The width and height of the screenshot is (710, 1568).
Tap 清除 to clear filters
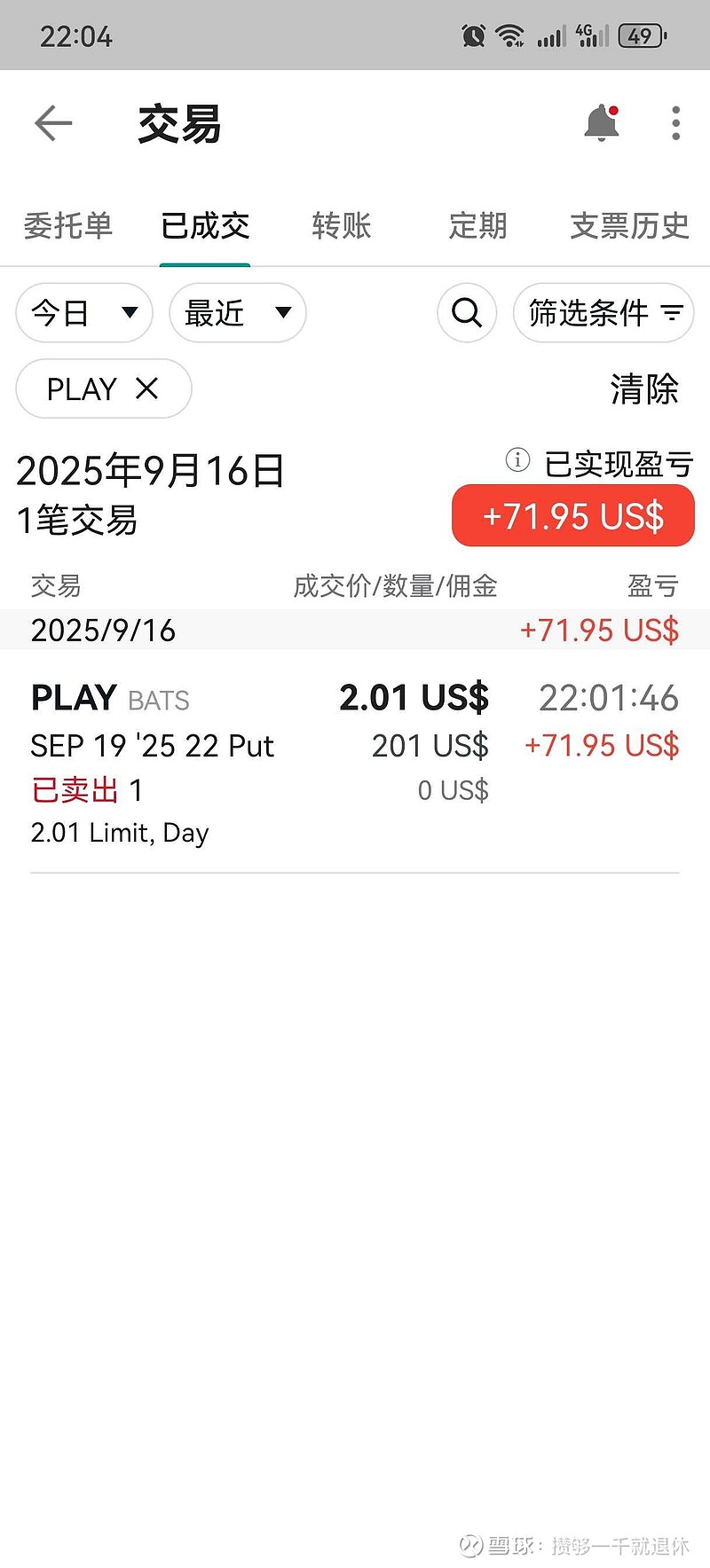point(643,389)
